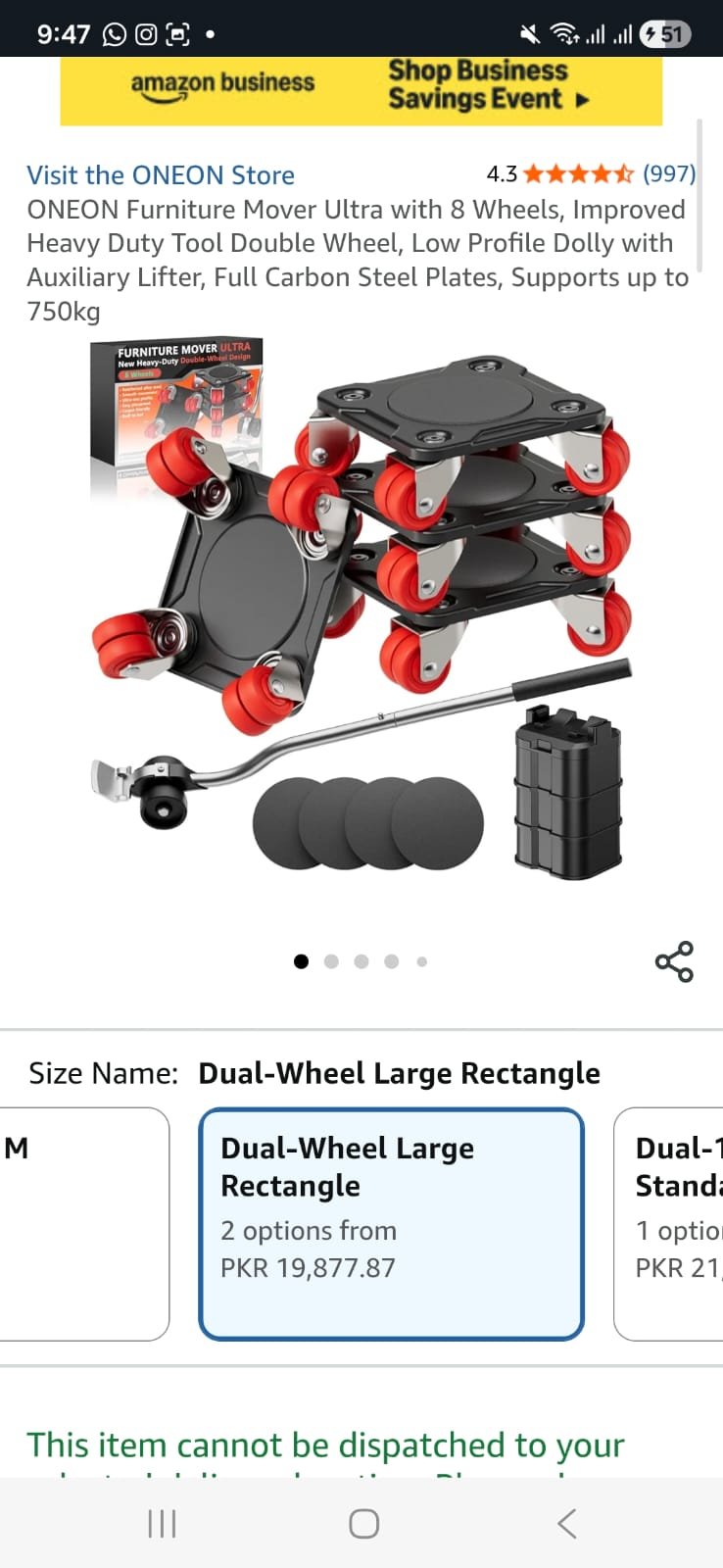Visit the ONEON Store link

(161, 175)
